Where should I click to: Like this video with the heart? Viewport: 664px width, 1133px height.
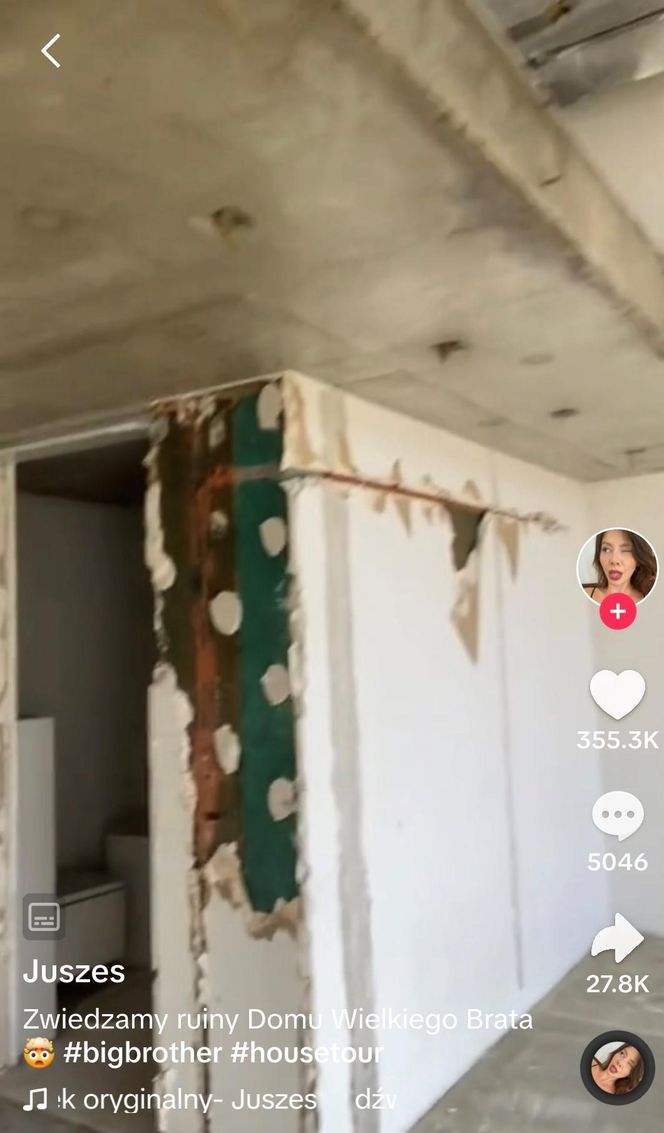(617, 694)
